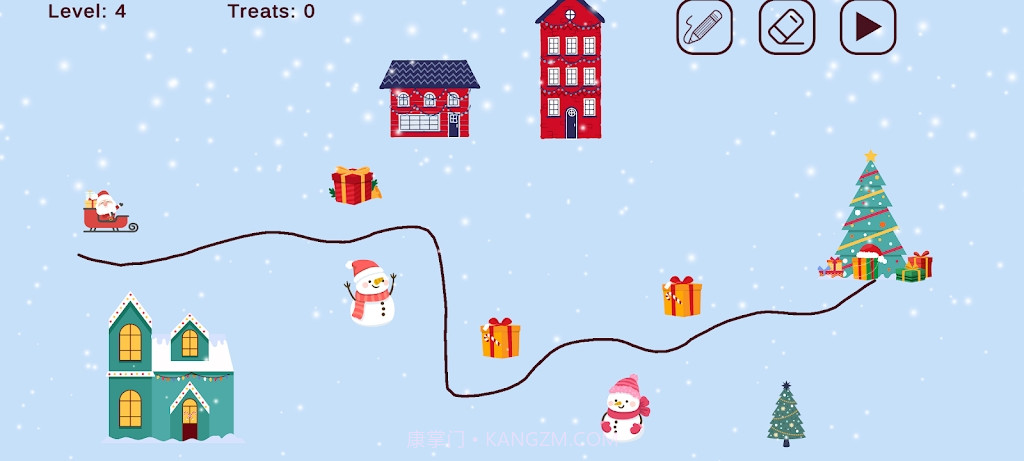Select the pencil drawing tool
Viewport: 1024px width, 461px height.
pyautogui.click(x=704, y=27)
